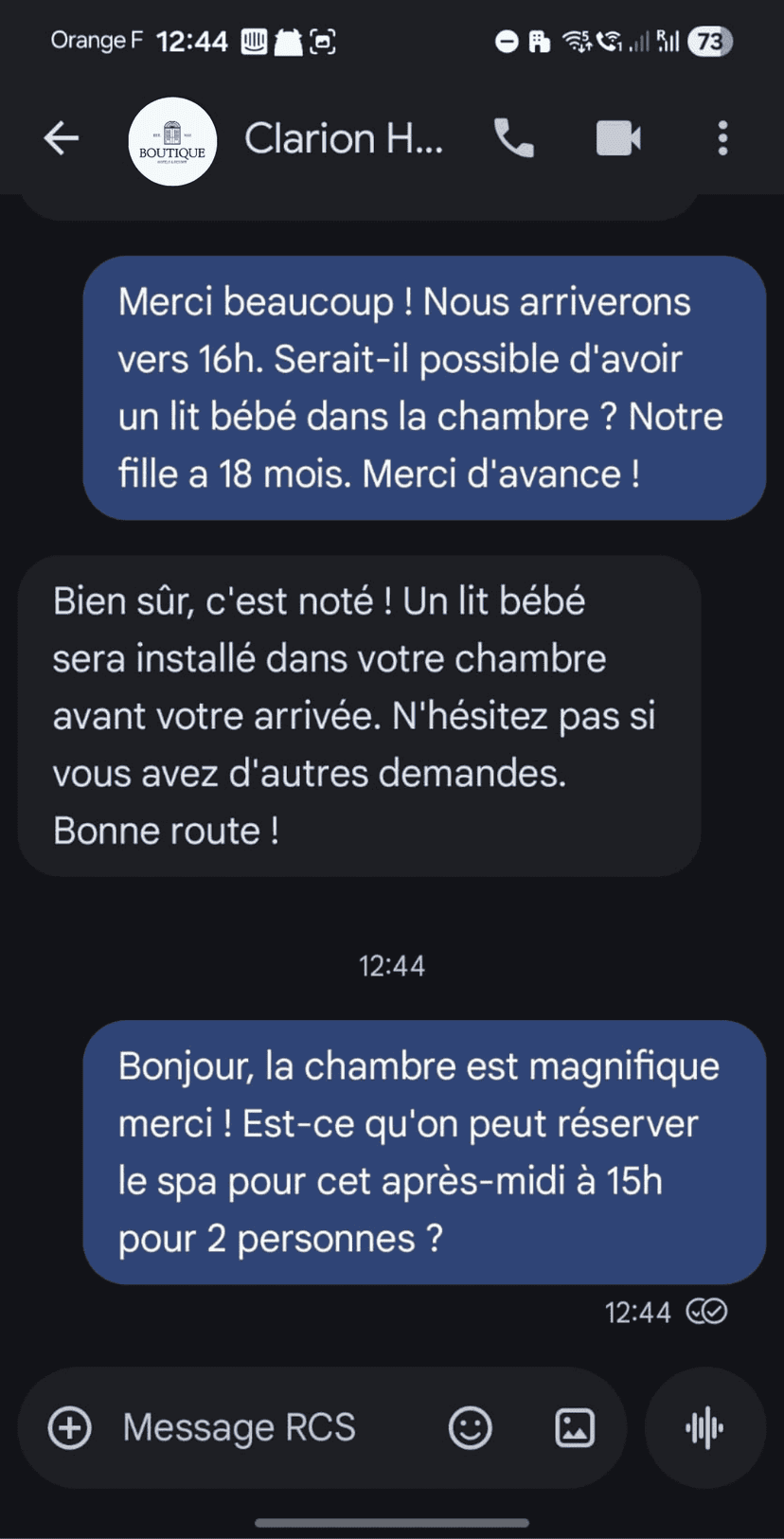784x1539 pixels.
Task: Open the emoji picker
Action: pyautogui.click(x=471, y=1427)
